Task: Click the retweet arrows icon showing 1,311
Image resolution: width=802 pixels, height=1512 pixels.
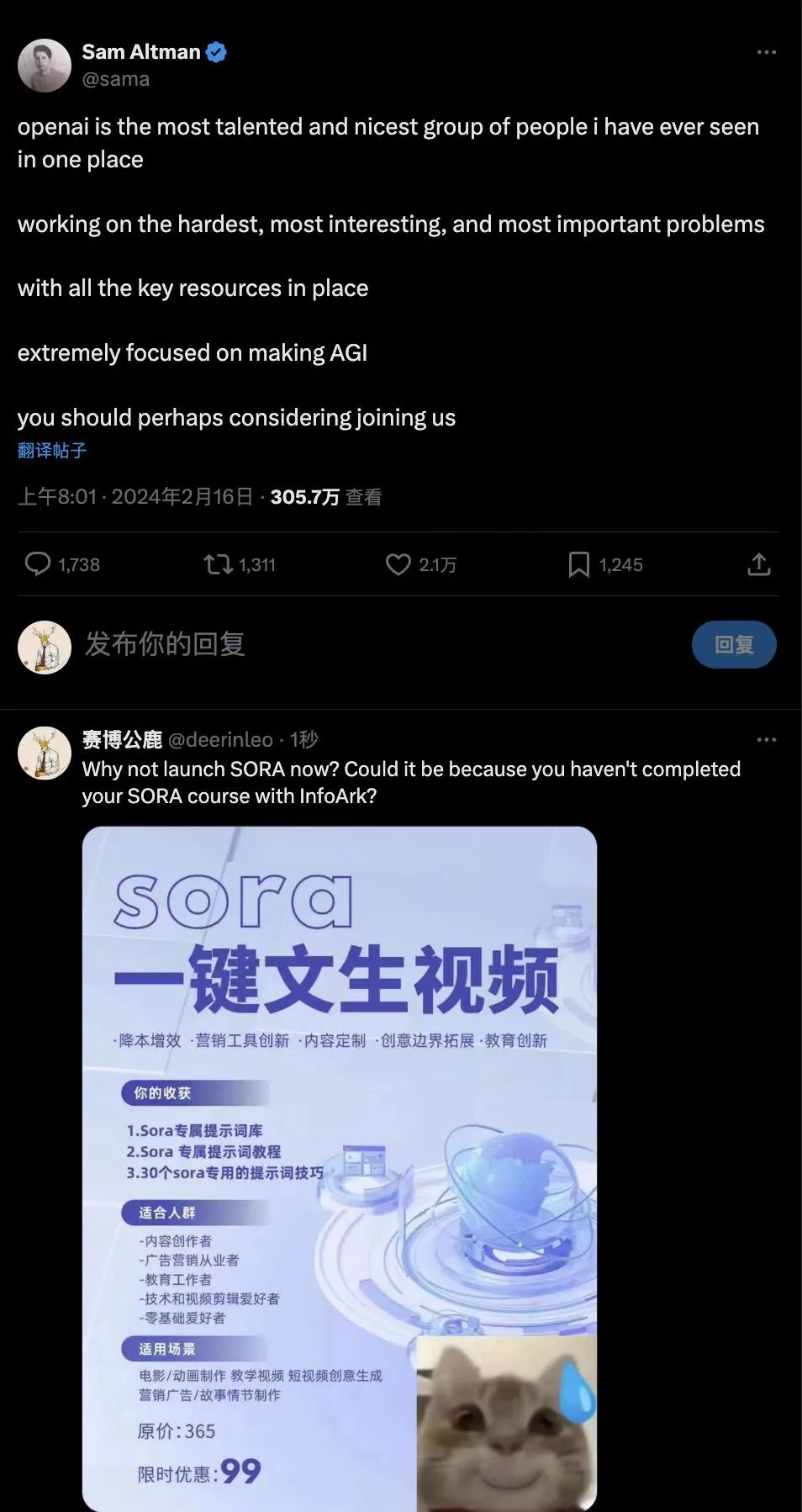Action: click(x=220, y=564)
